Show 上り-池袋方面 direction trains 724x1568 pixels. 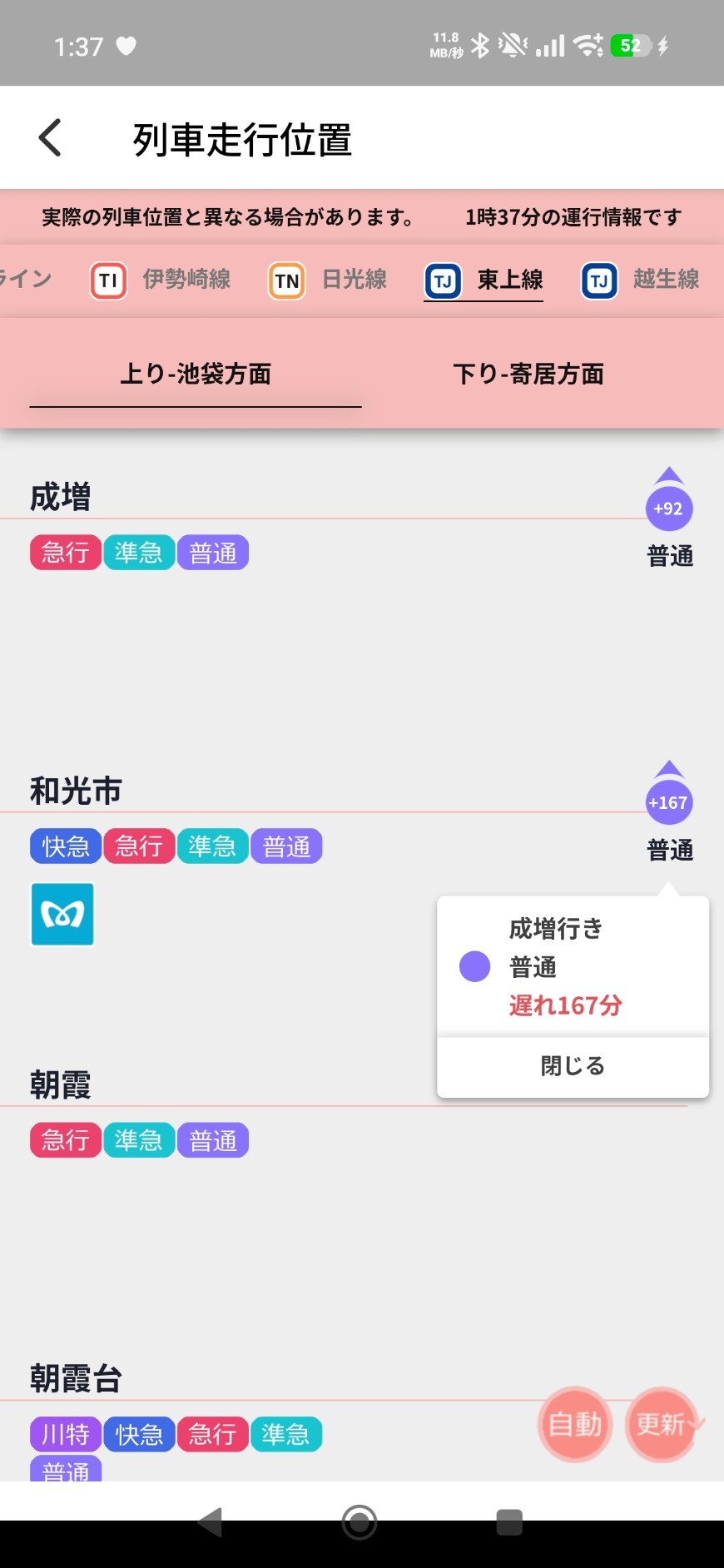pyautogui.click(x=196, y=375)
